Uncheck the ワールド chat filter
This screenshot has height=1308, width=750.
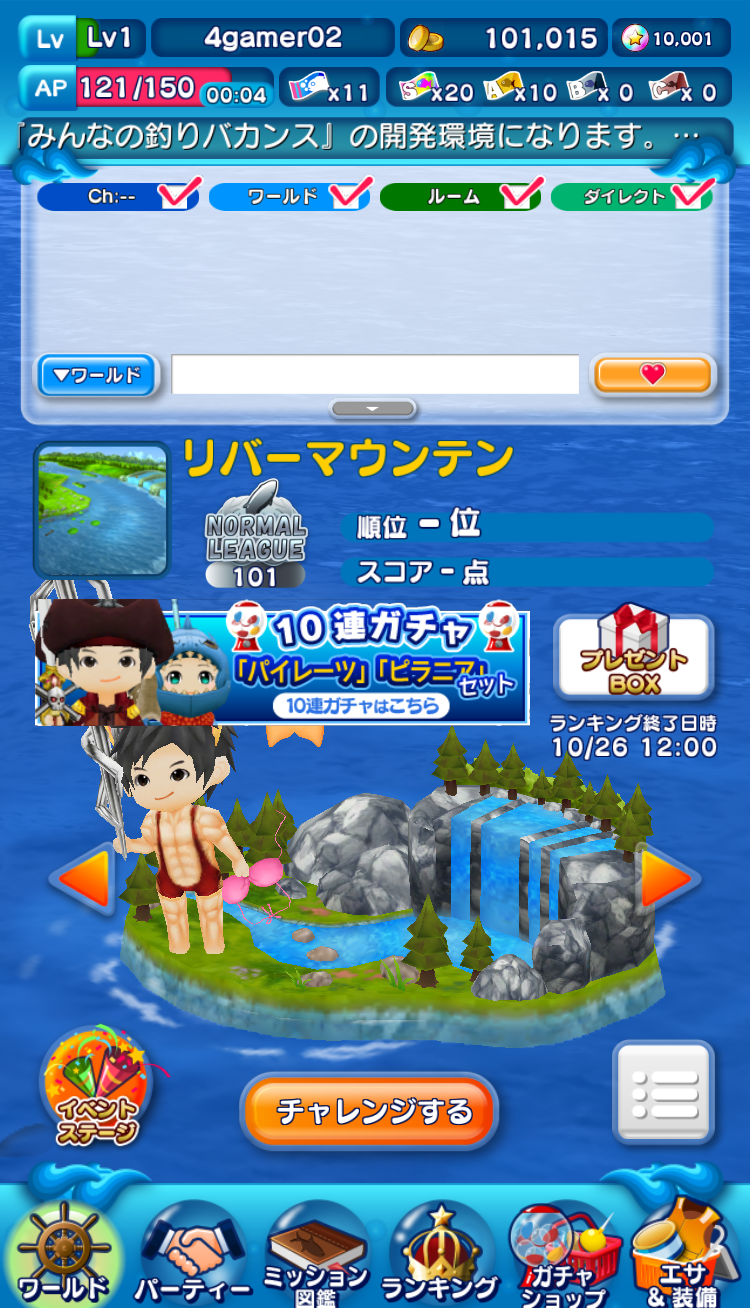coord(350,193)
